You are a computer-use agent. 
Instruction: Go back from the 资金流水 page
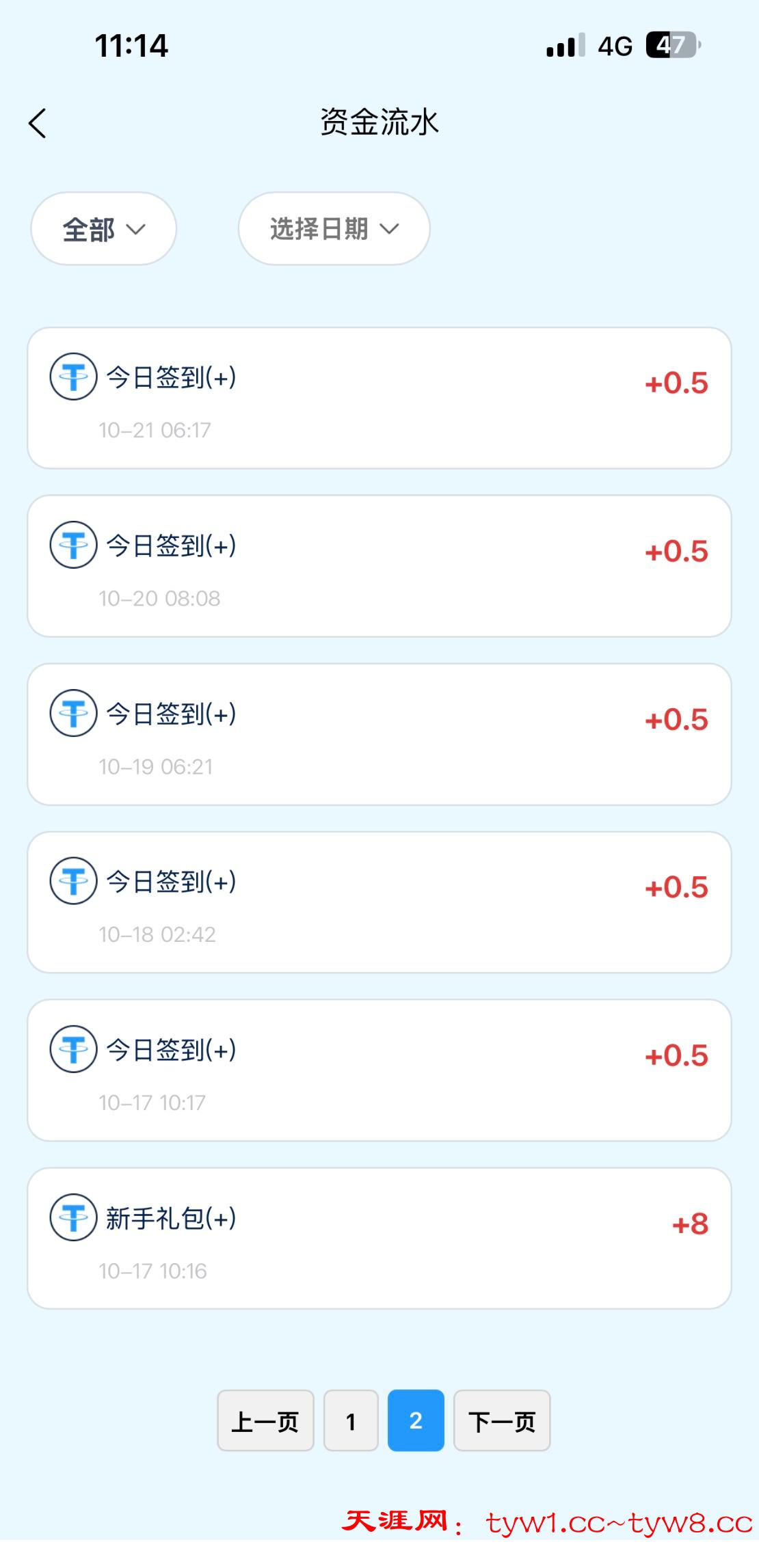(38, 124)
